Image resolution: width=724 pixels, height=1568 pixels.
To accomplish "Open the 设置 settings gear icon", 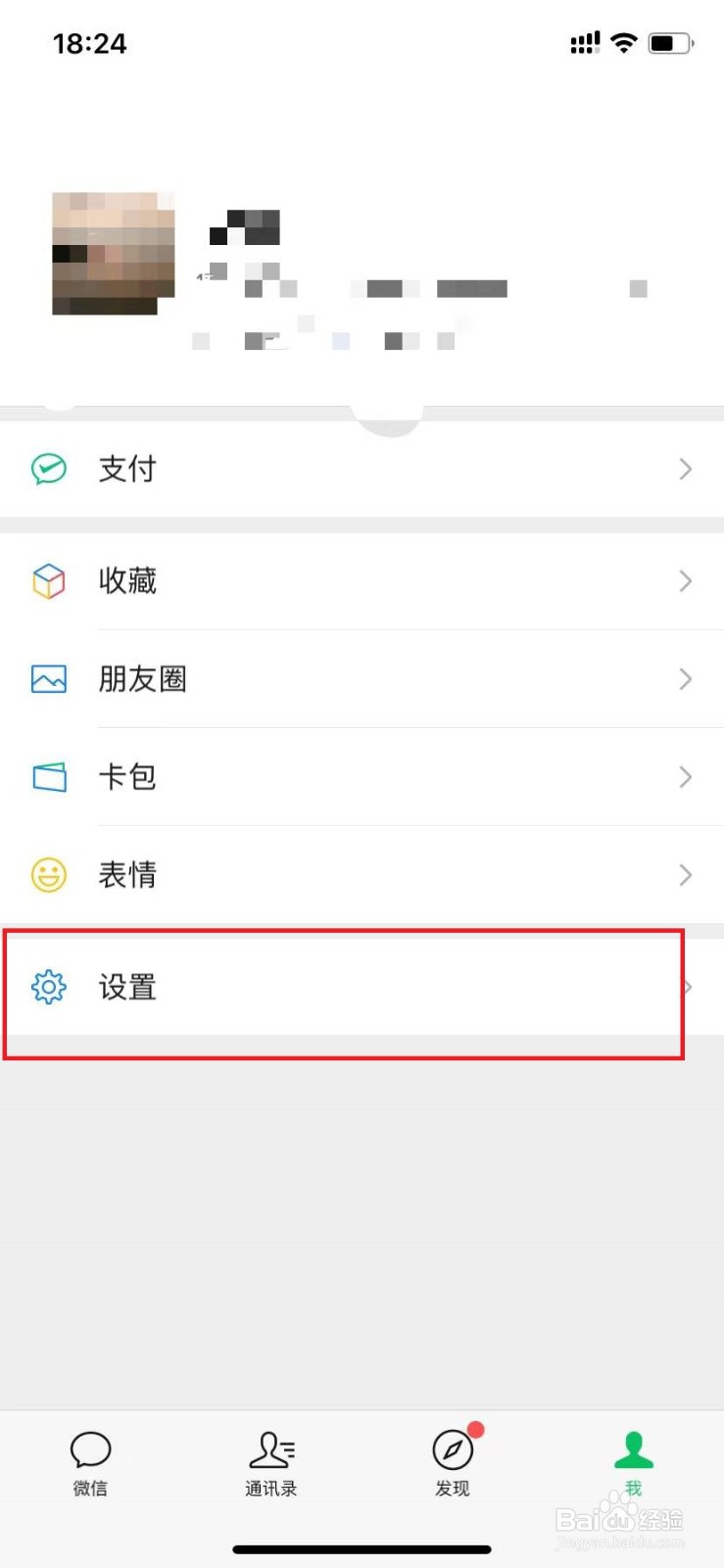I will tap(47, 988).
